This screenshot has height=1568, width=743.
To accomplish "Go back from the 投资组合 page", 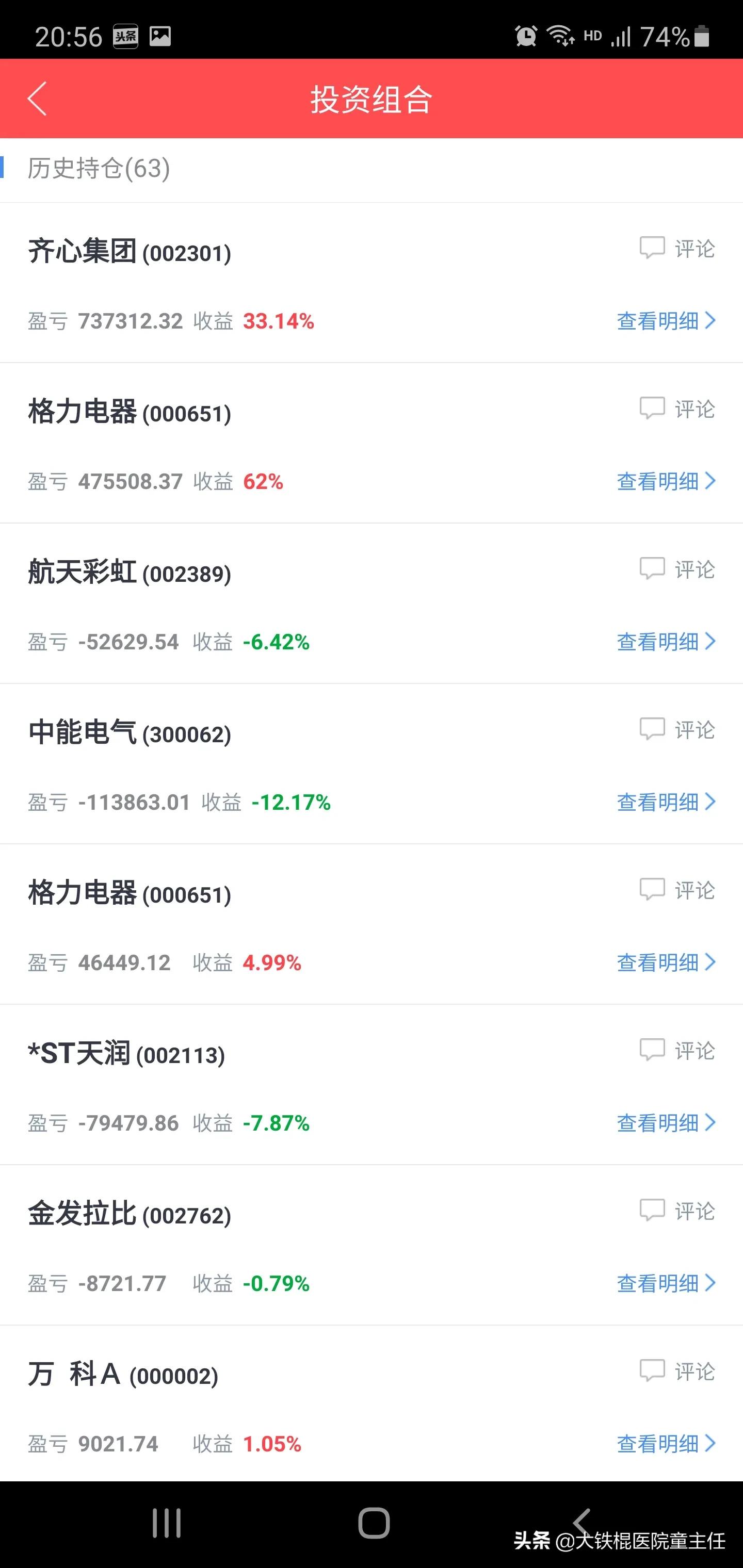I will (x=38, y=99).
